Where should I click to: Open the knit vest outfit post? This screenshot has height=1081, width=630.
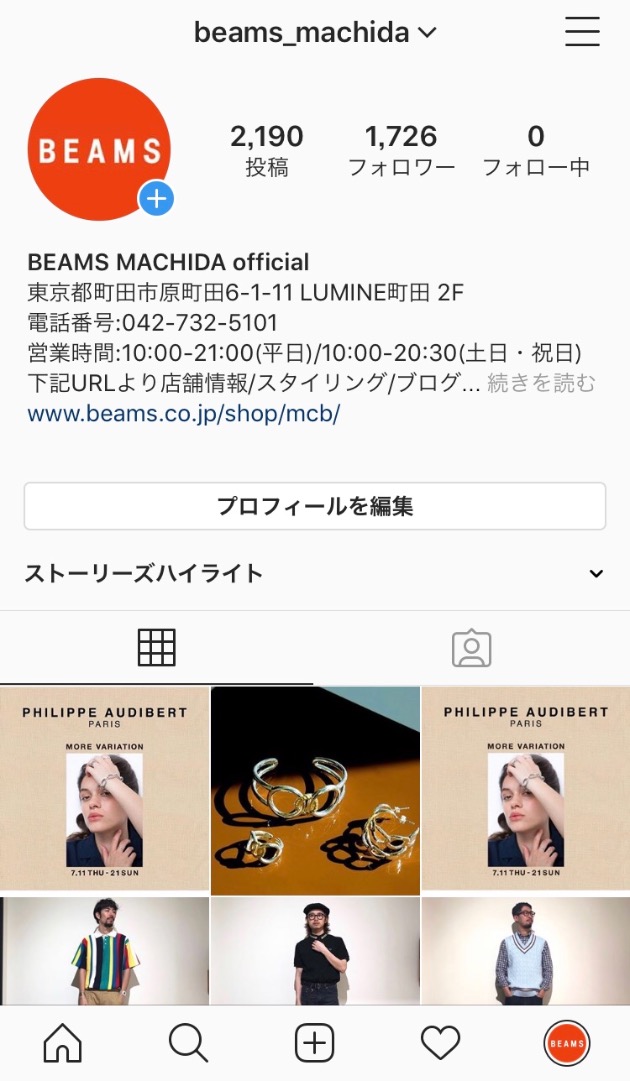(525, 950)
